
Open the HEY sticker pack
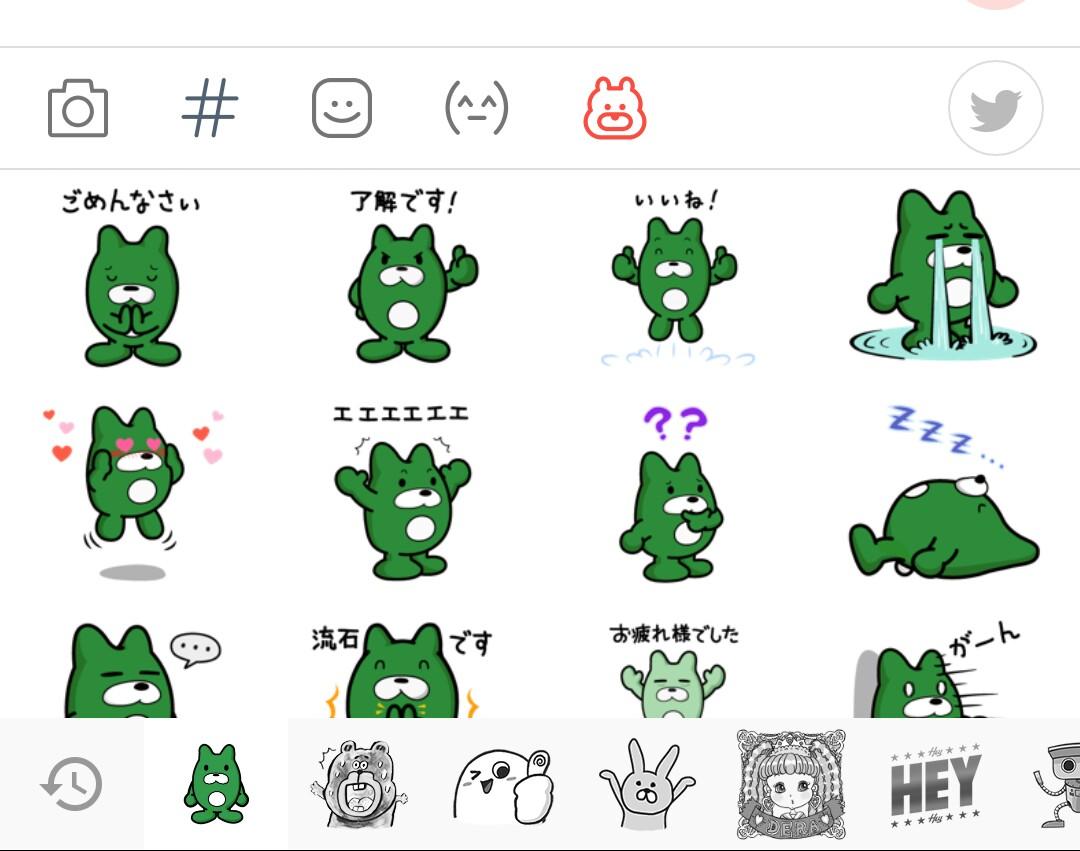(935, 785)
